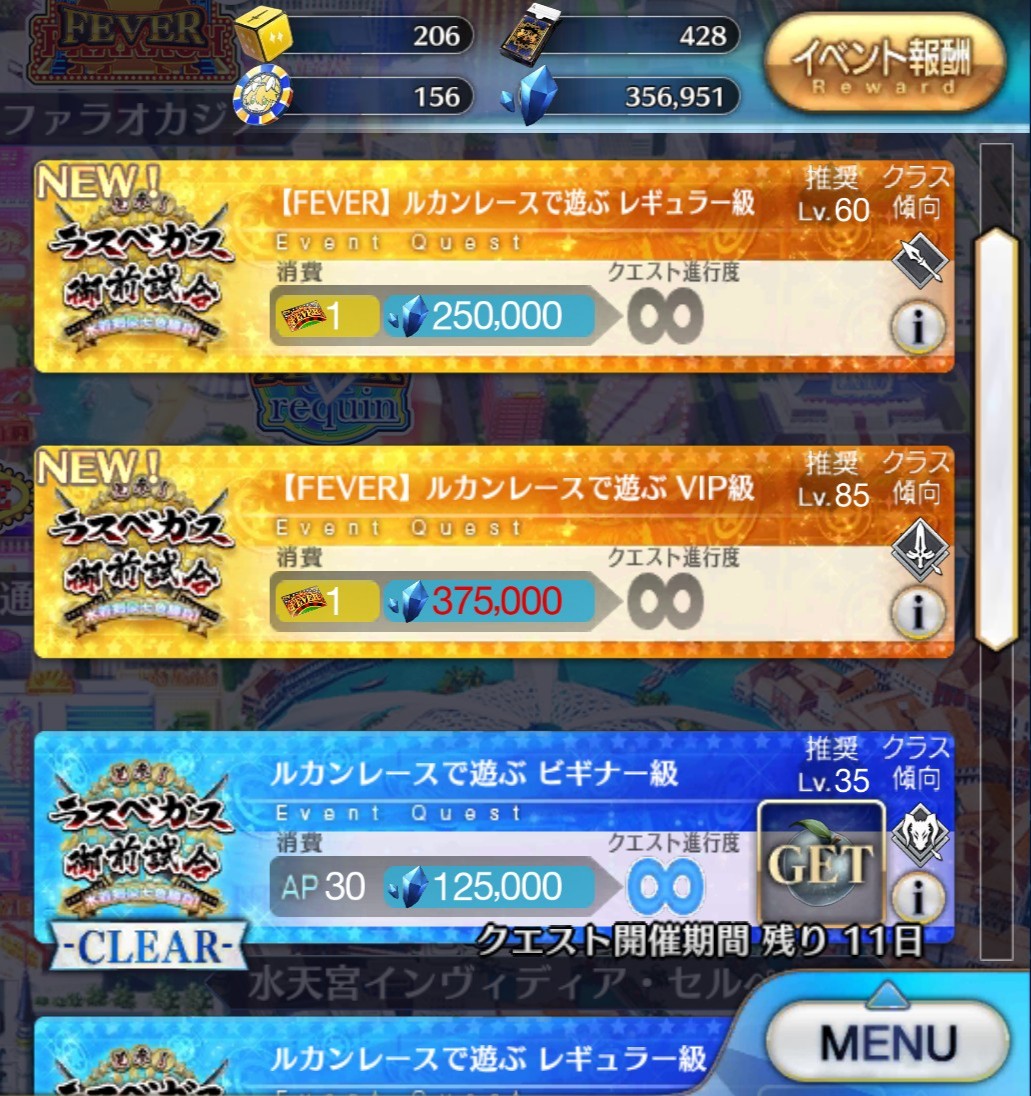
Task: Tap the quest list scrollbar
Action: 996,440
